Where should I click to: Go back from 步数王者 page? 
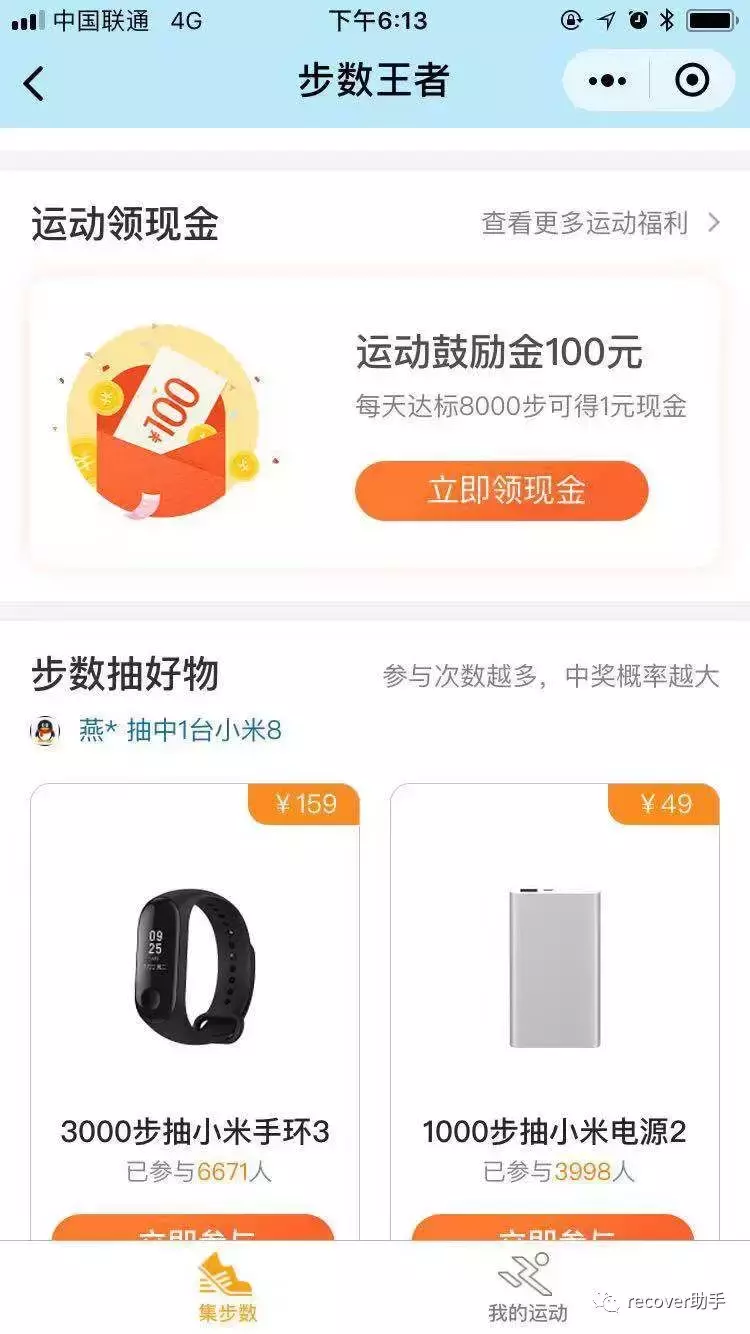tap(34, 83)
